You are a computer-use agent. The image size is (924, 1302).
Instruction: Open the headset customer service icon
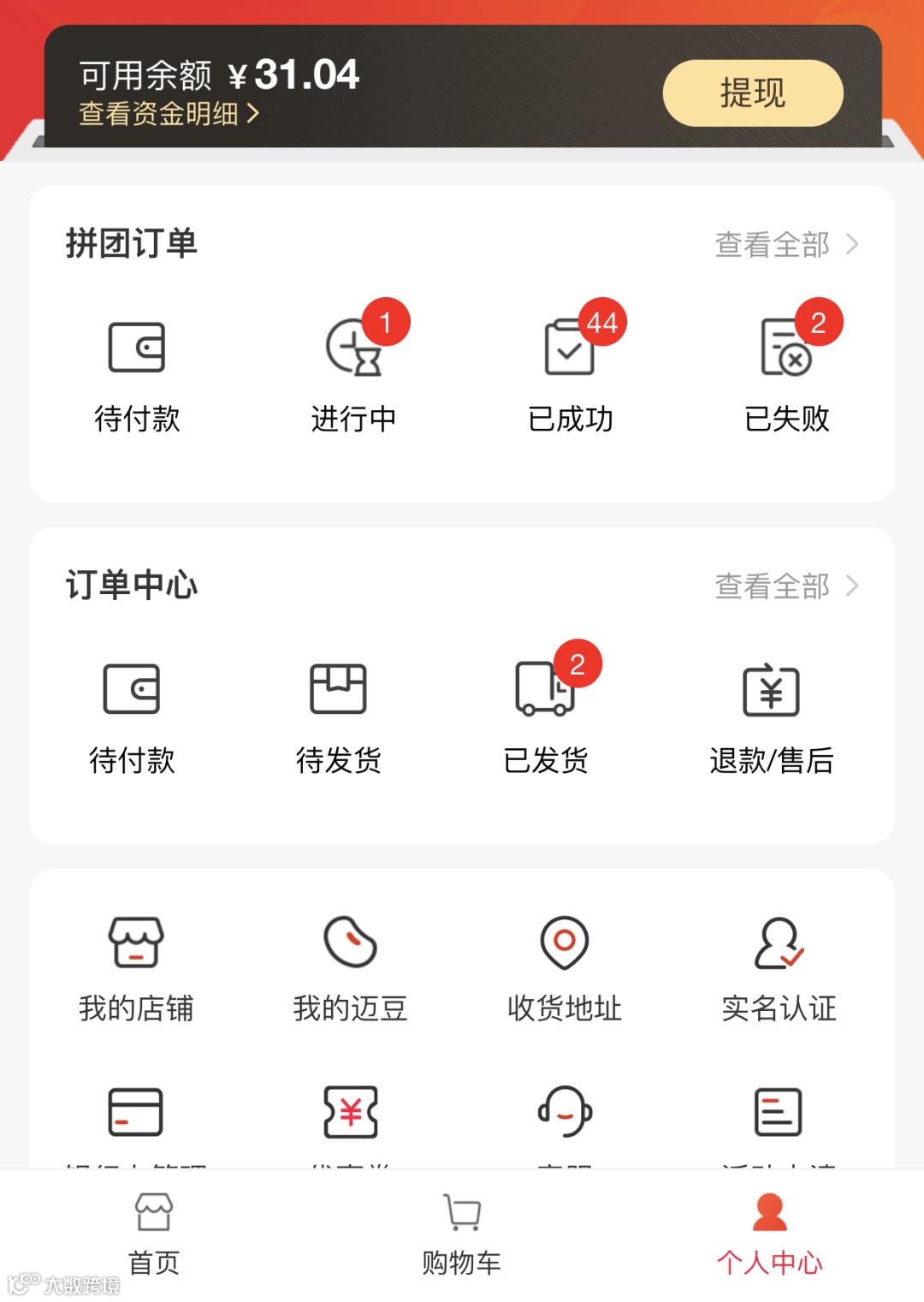(x=565, y=1113)
